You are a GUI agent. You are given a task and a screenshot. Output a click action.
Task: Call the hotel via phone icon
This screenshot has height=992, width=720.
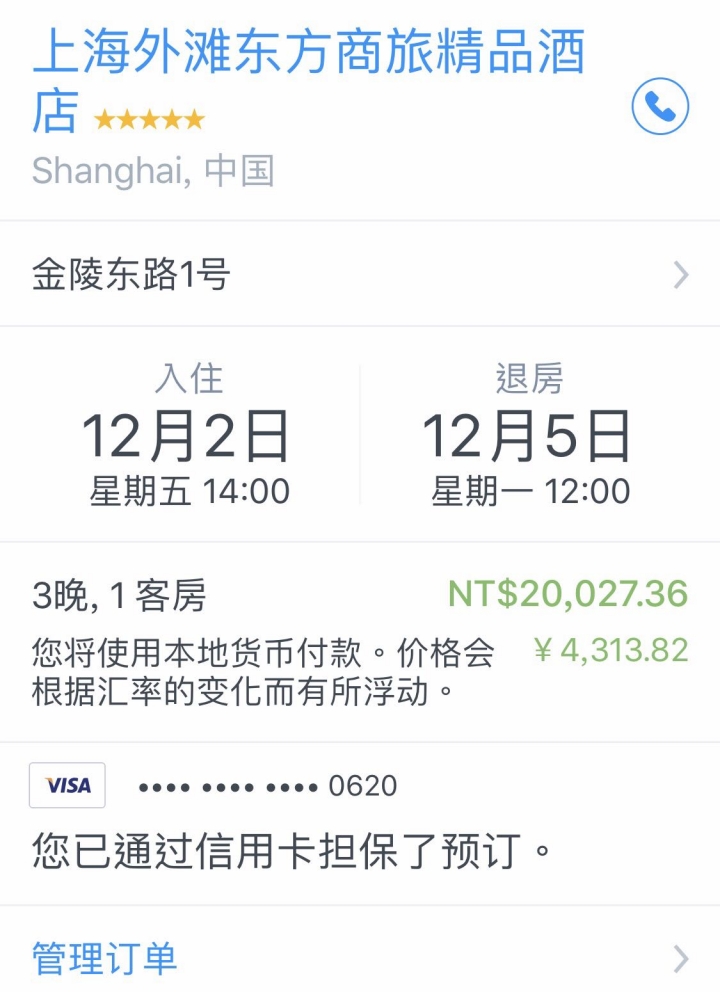[660, 106]
